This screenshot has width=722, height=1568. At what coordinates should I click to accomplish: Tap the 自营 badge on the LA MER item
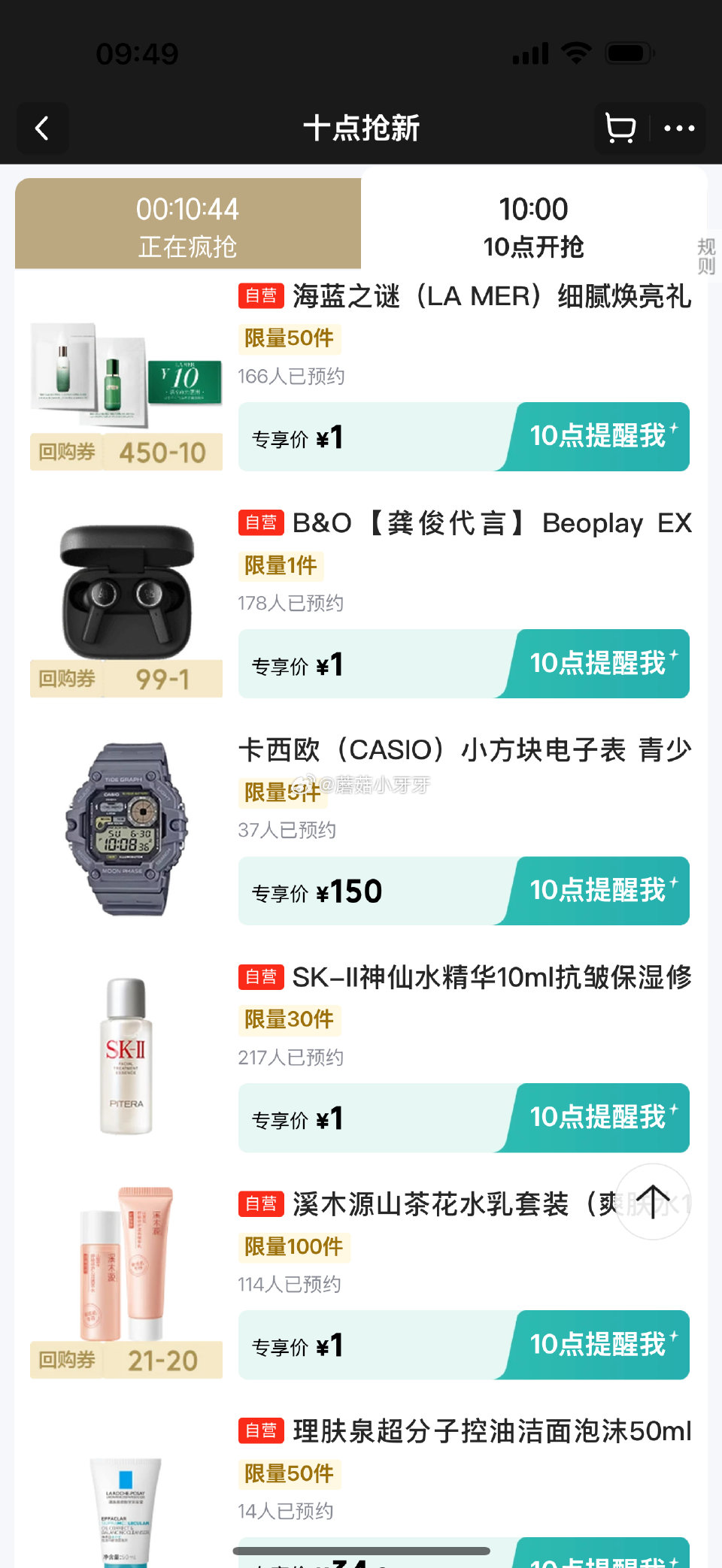[260, 297]
